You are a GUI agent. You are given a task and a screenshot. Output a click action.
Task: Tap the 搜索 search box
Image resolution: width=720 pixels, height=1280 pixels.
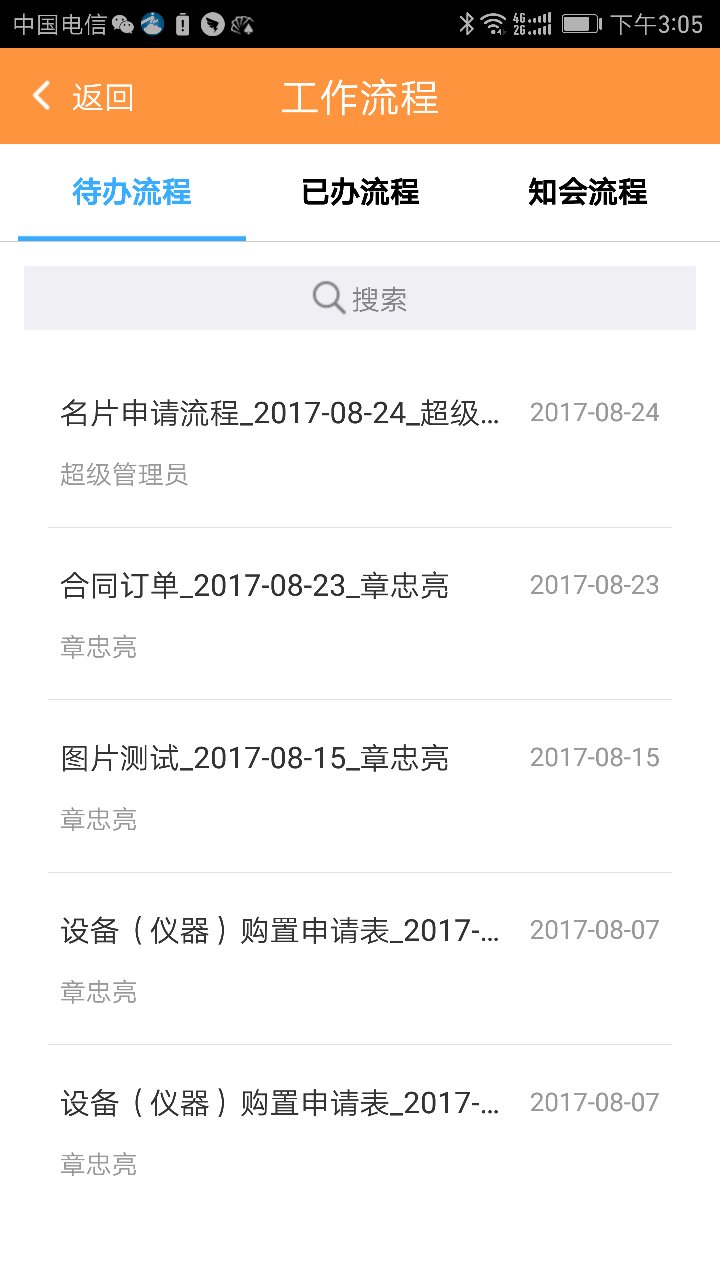(360, 298)
